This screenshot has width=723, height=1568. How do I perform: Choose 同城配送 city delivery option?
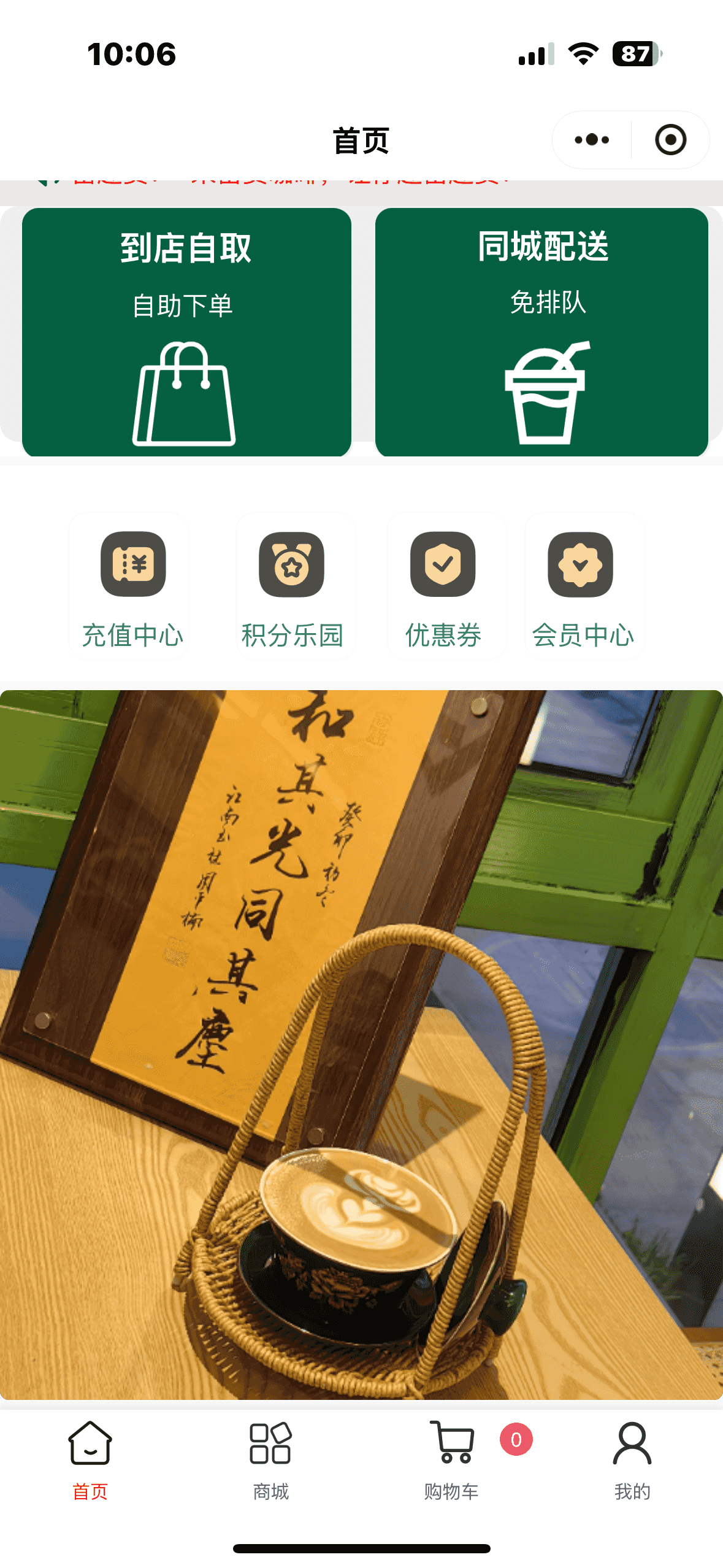541,332
